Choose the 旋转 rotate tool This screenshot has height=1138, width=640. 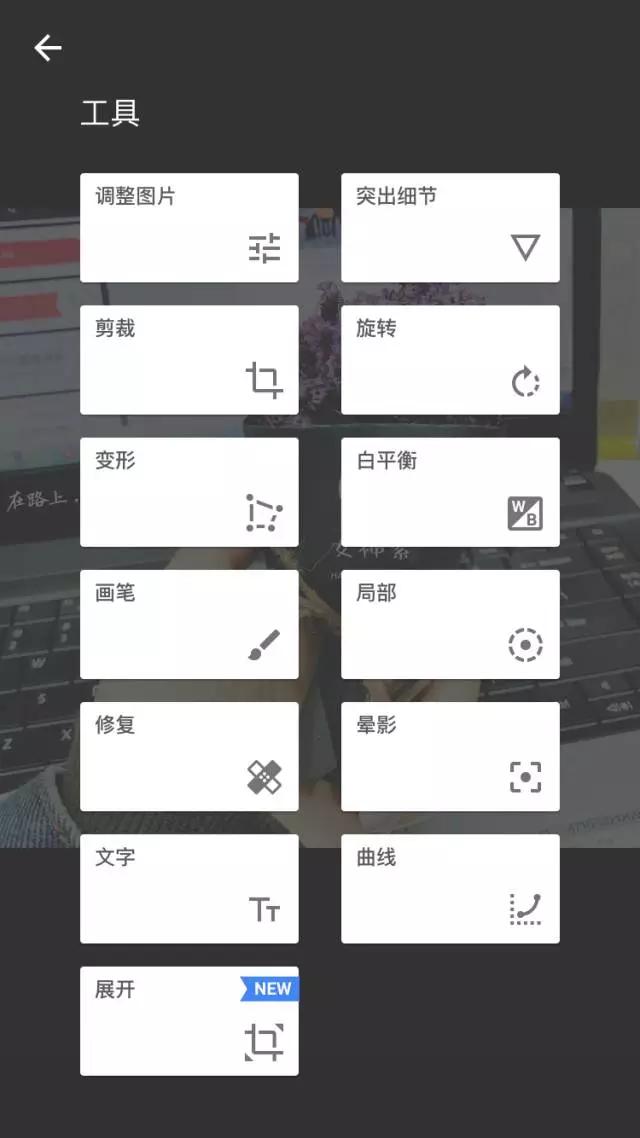coord(450,360)
